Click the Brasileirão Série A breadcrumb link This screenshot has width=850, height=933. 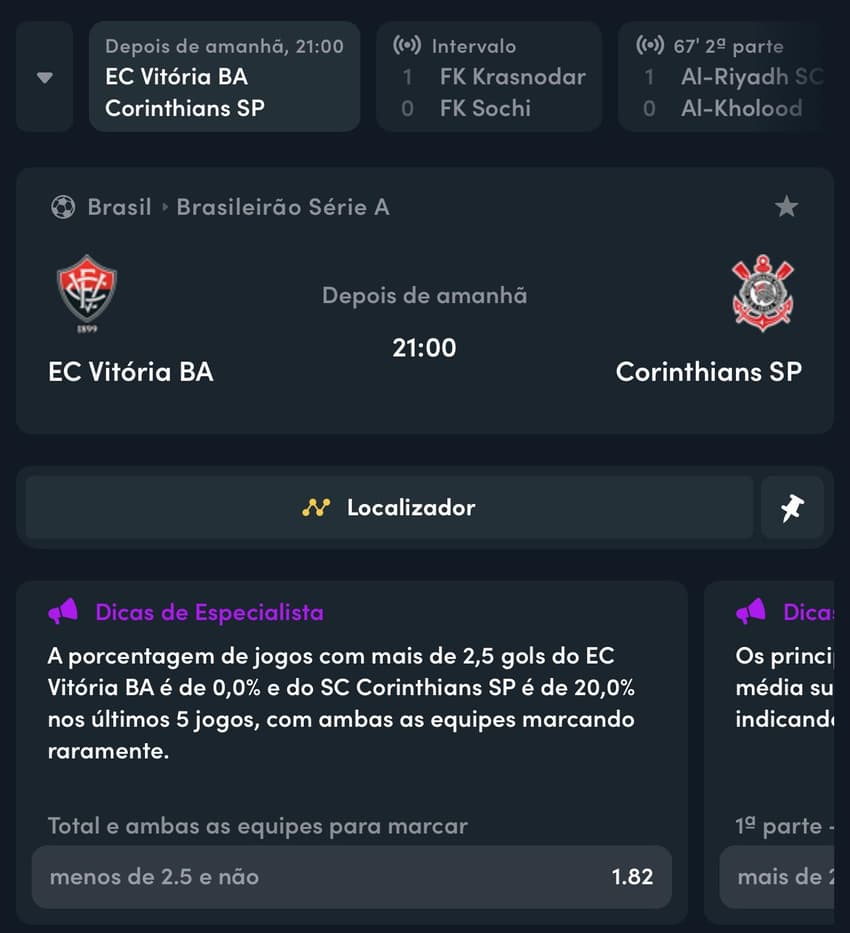282,207
